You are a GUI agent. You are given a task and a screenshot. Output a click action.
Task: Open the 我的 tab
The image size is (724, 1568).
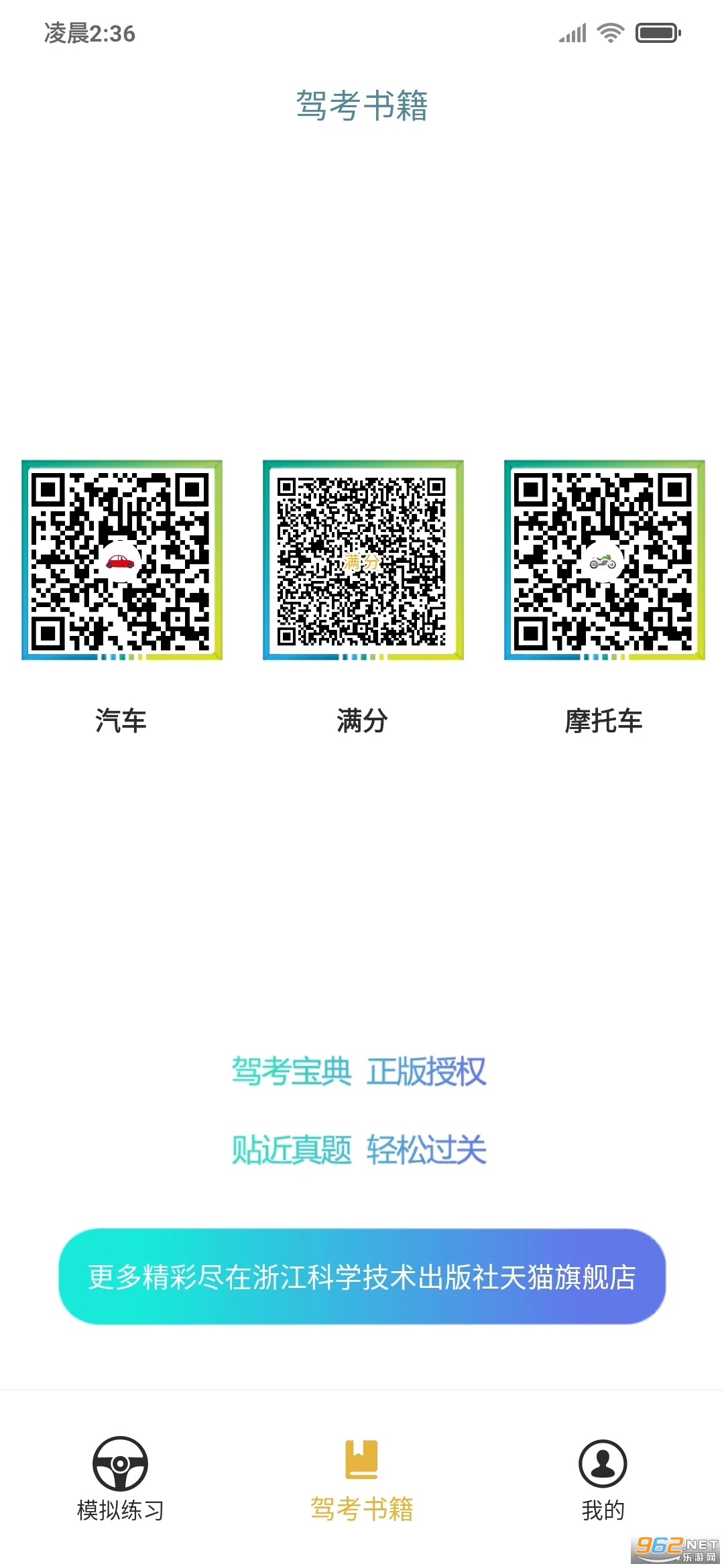coord(603,1478)
